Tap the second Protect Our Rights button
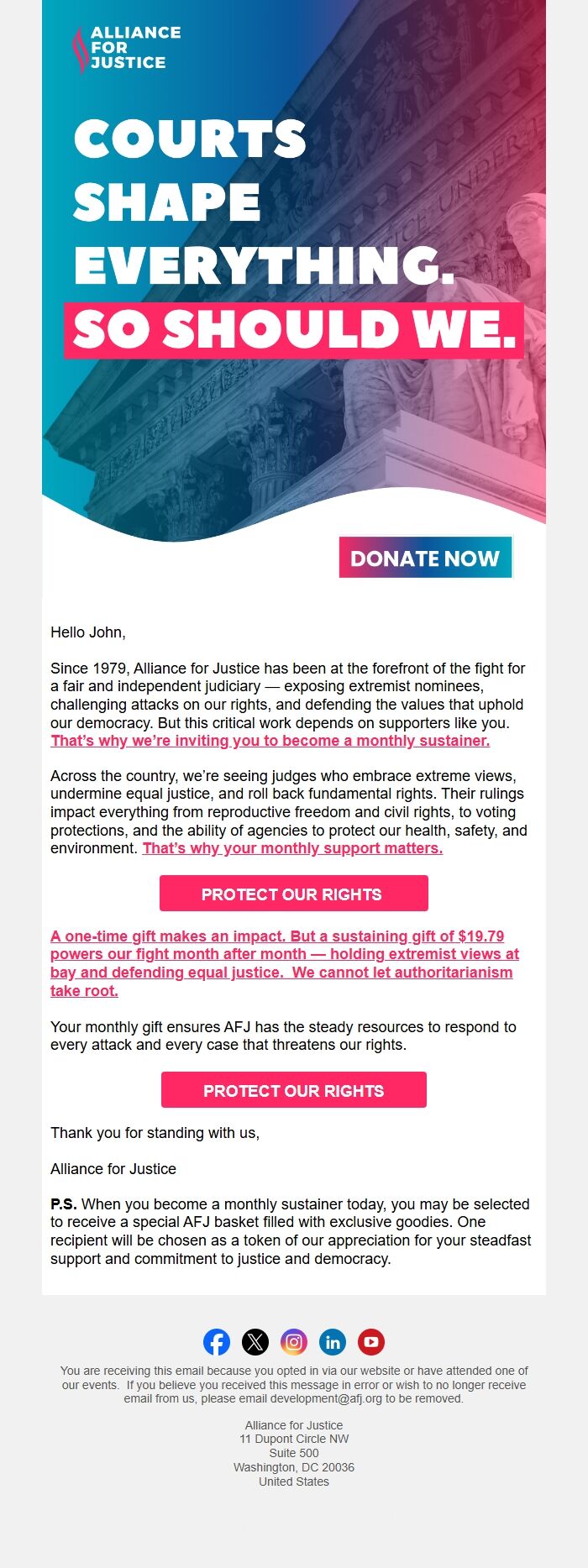This screenshot has width=588, height=1568. coord(293,1090)
